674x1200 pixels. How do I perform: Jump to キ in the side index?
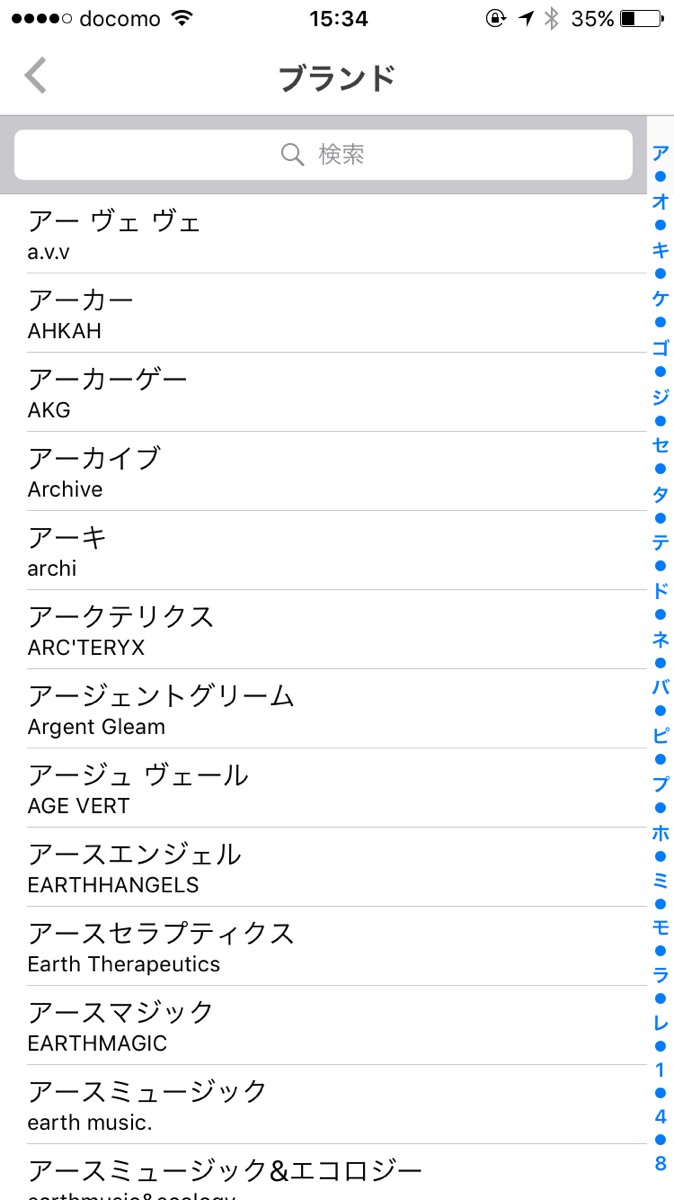tap(660, 250)
